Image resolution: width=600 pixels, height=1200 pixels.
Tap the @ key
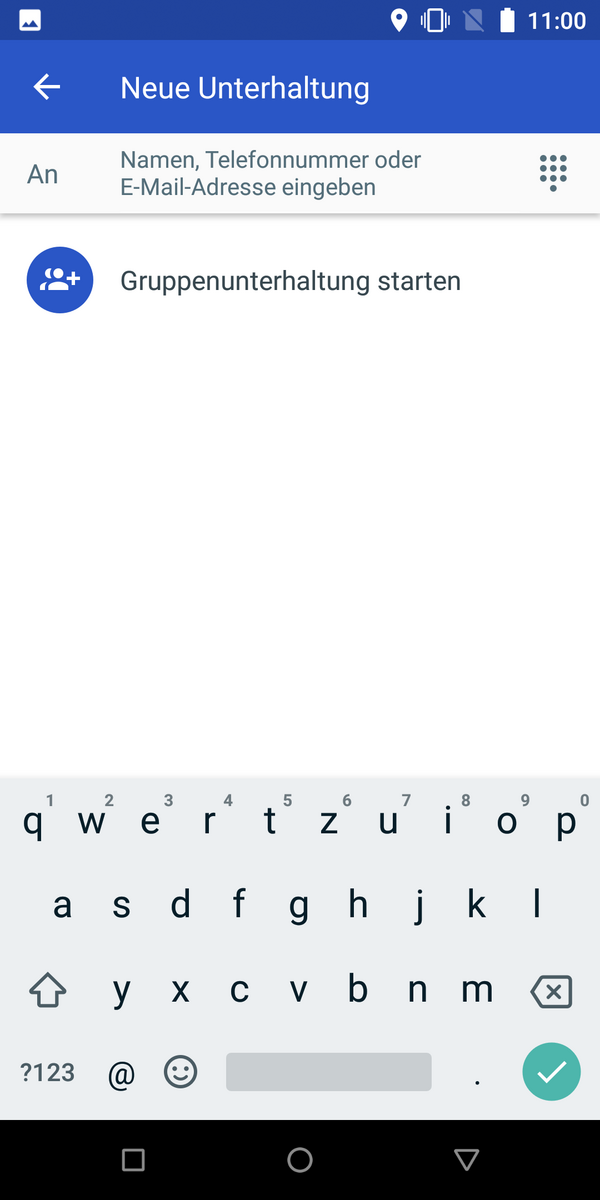coord(121,1073)
